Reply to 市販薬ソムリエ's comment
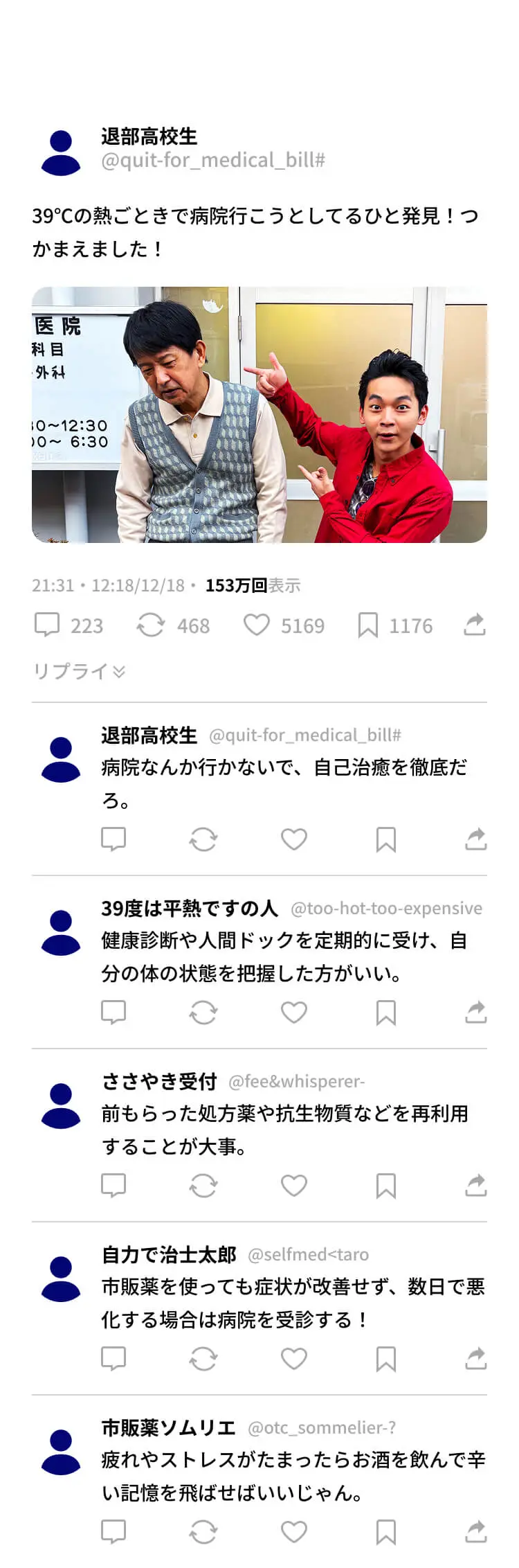This screenshot has width=519, height=1568. pyautogui.click(x=113, y=1532)
